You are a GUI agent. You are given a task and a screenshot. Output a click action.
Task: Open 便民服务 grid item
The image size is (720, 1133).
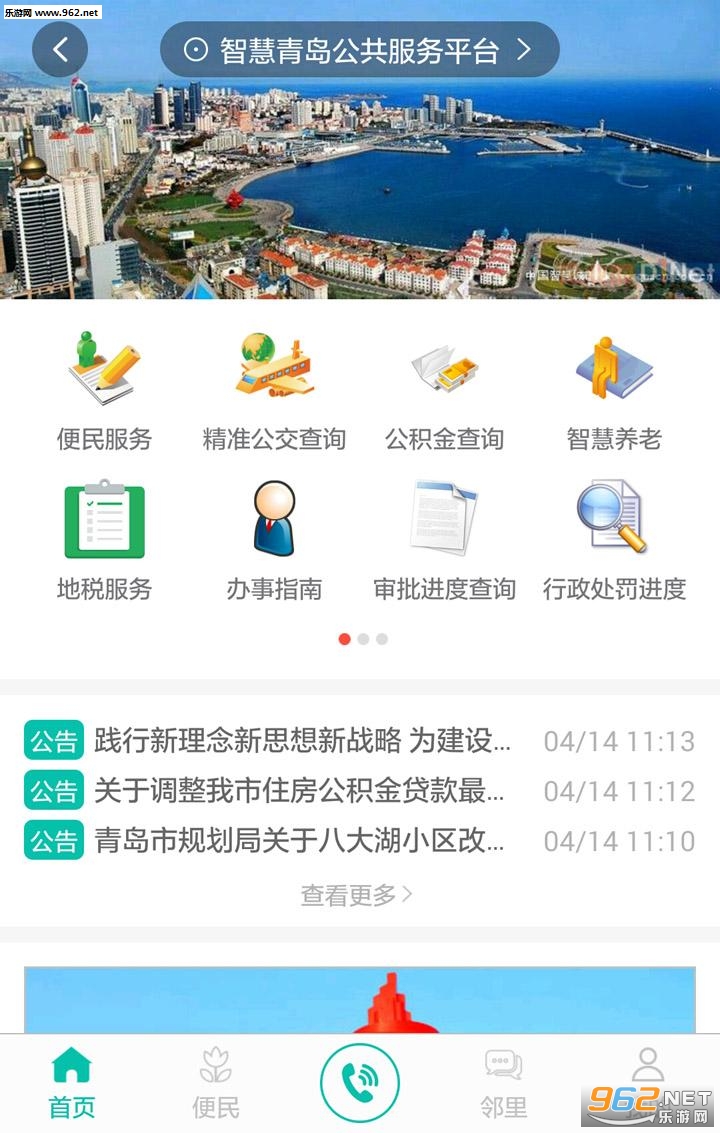[x=105, y=392]
